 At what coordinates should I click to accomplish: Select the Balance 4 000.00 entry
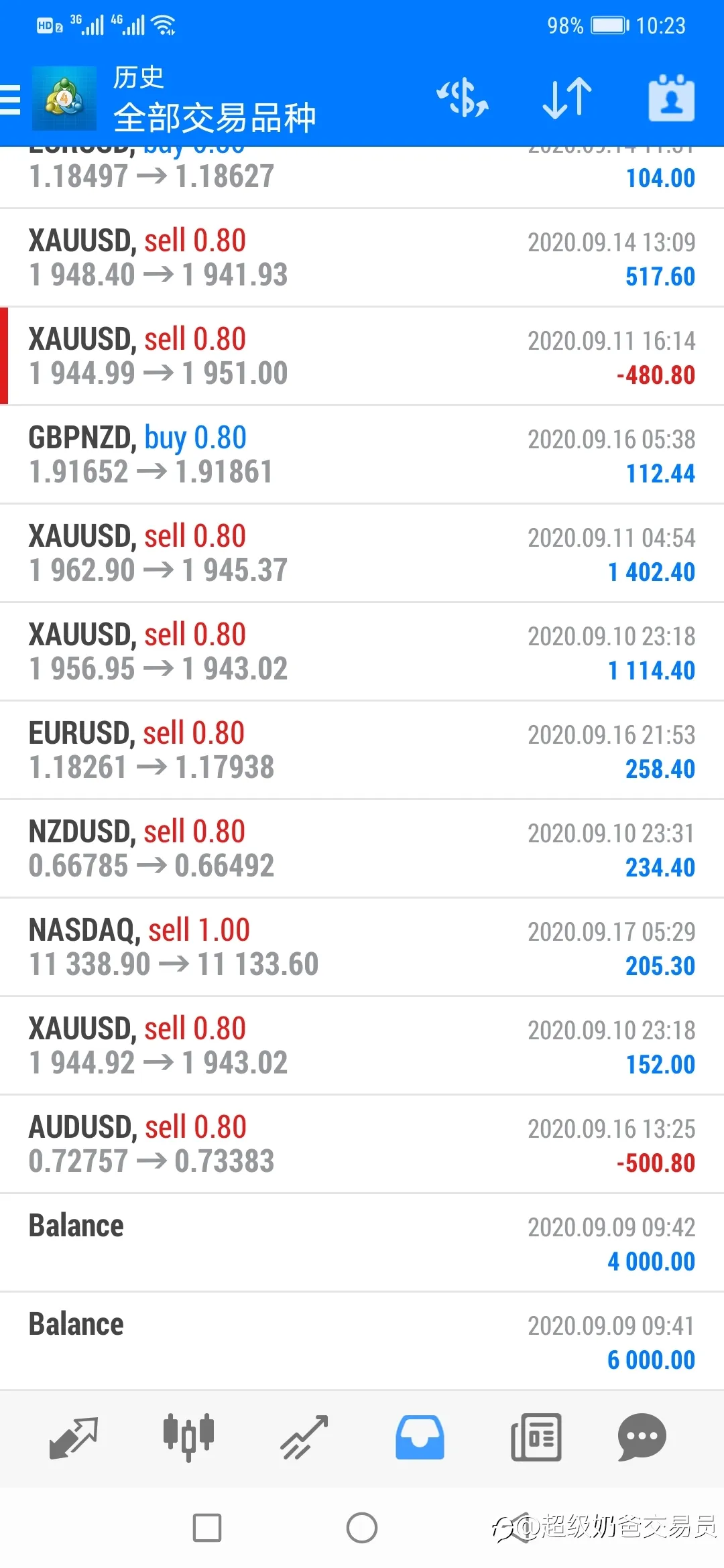pos(362,1243)
